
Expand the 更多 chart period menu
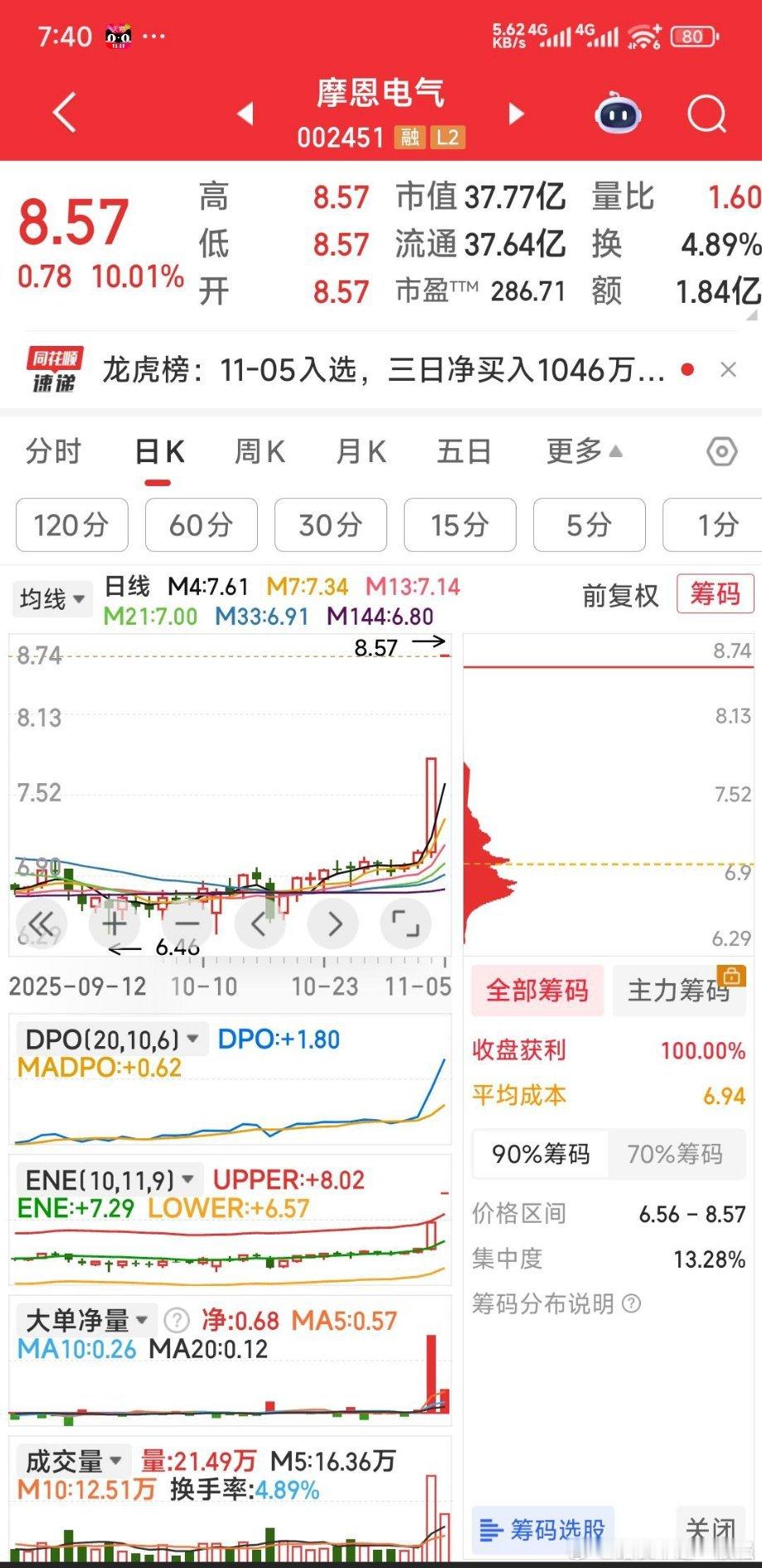(584, 451)
